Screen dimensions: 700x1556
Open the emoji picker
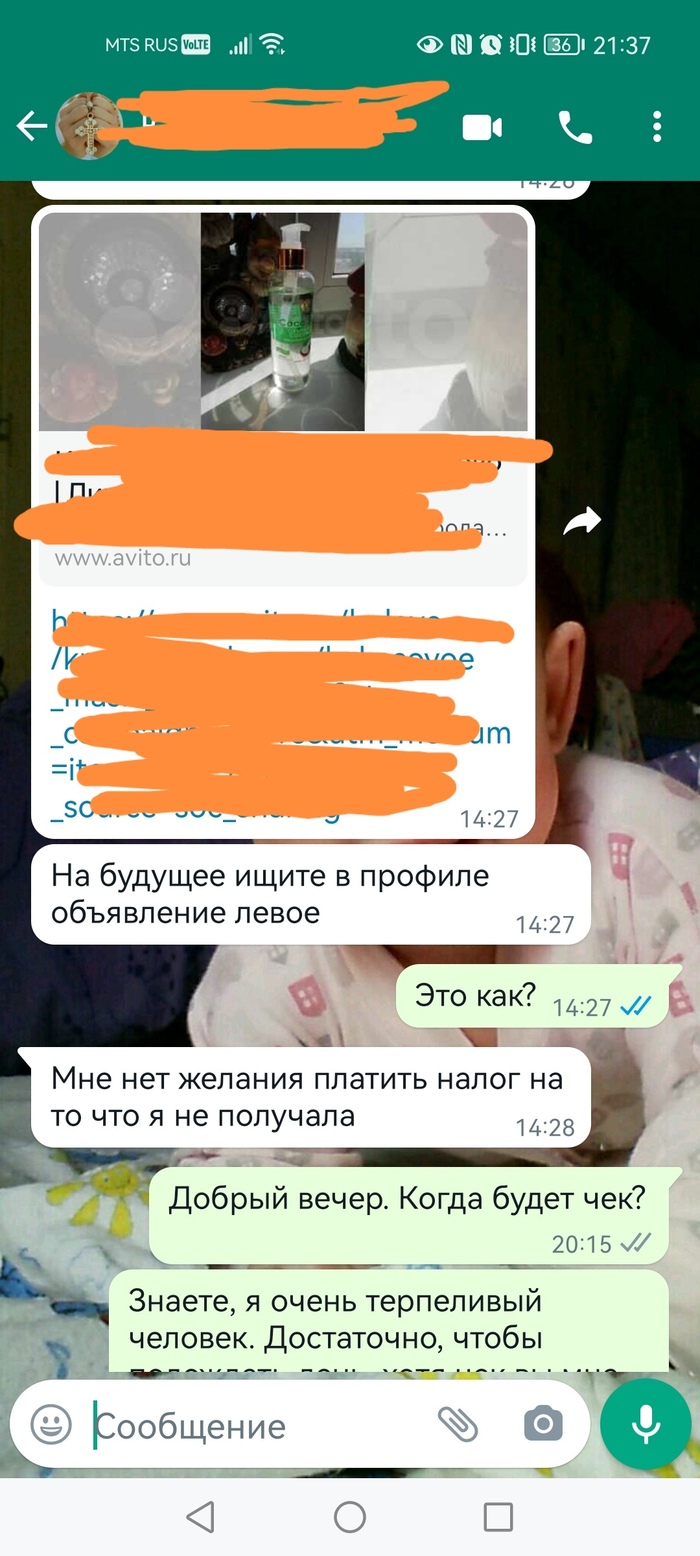pyautogui.click(x=51, y=1424)
